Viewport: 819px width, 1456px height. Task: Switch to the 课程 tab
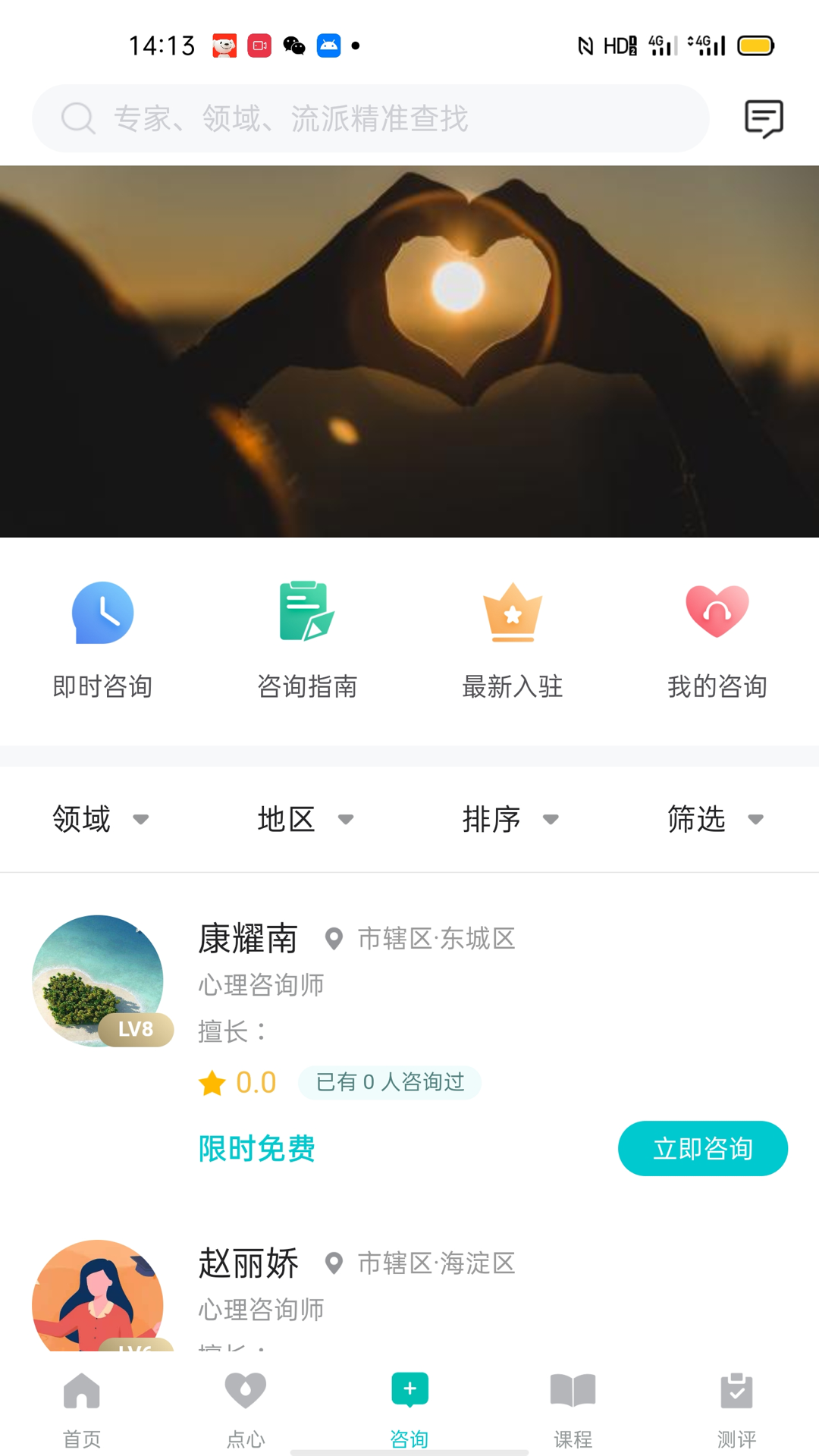tap(573, 1410)
